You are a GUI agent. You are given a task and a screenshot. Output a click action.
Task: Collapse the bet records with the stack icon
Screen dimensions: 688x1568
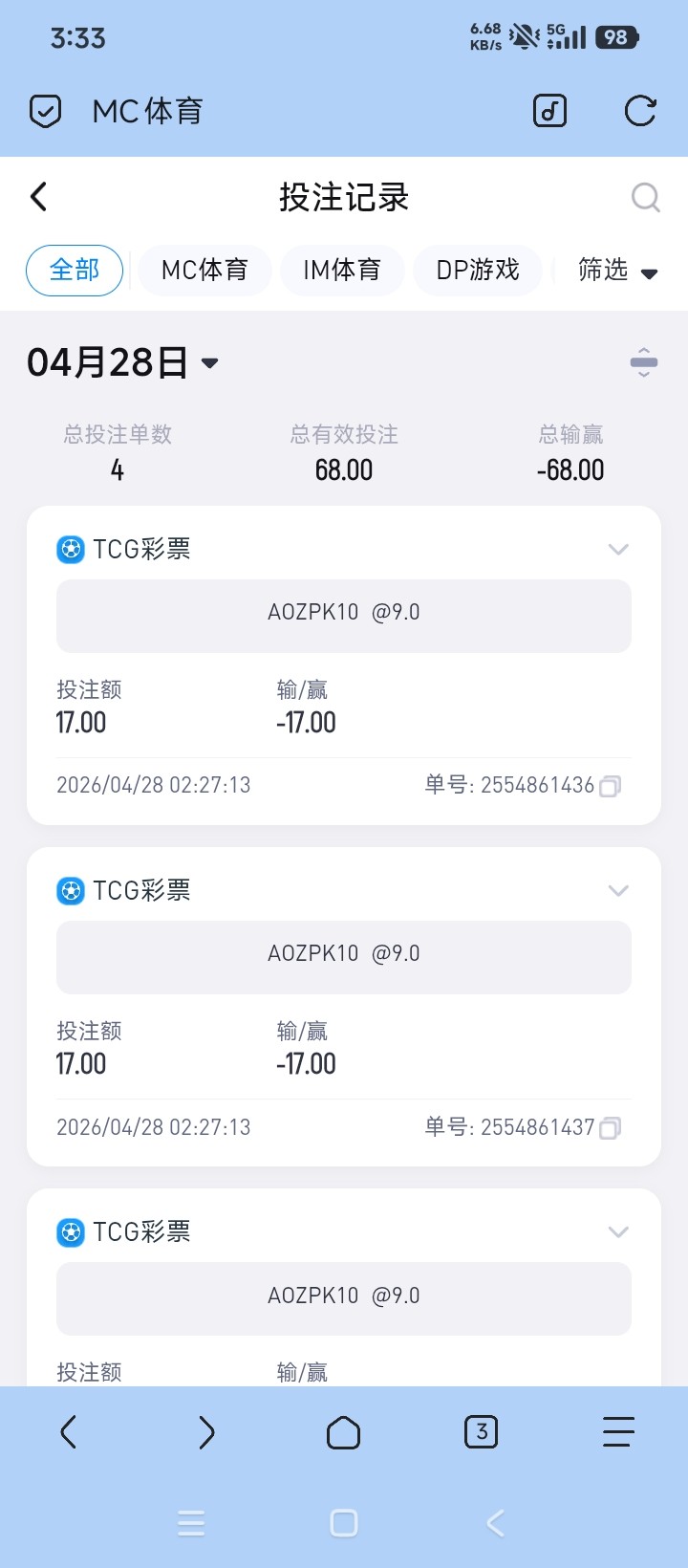point(644,362)
